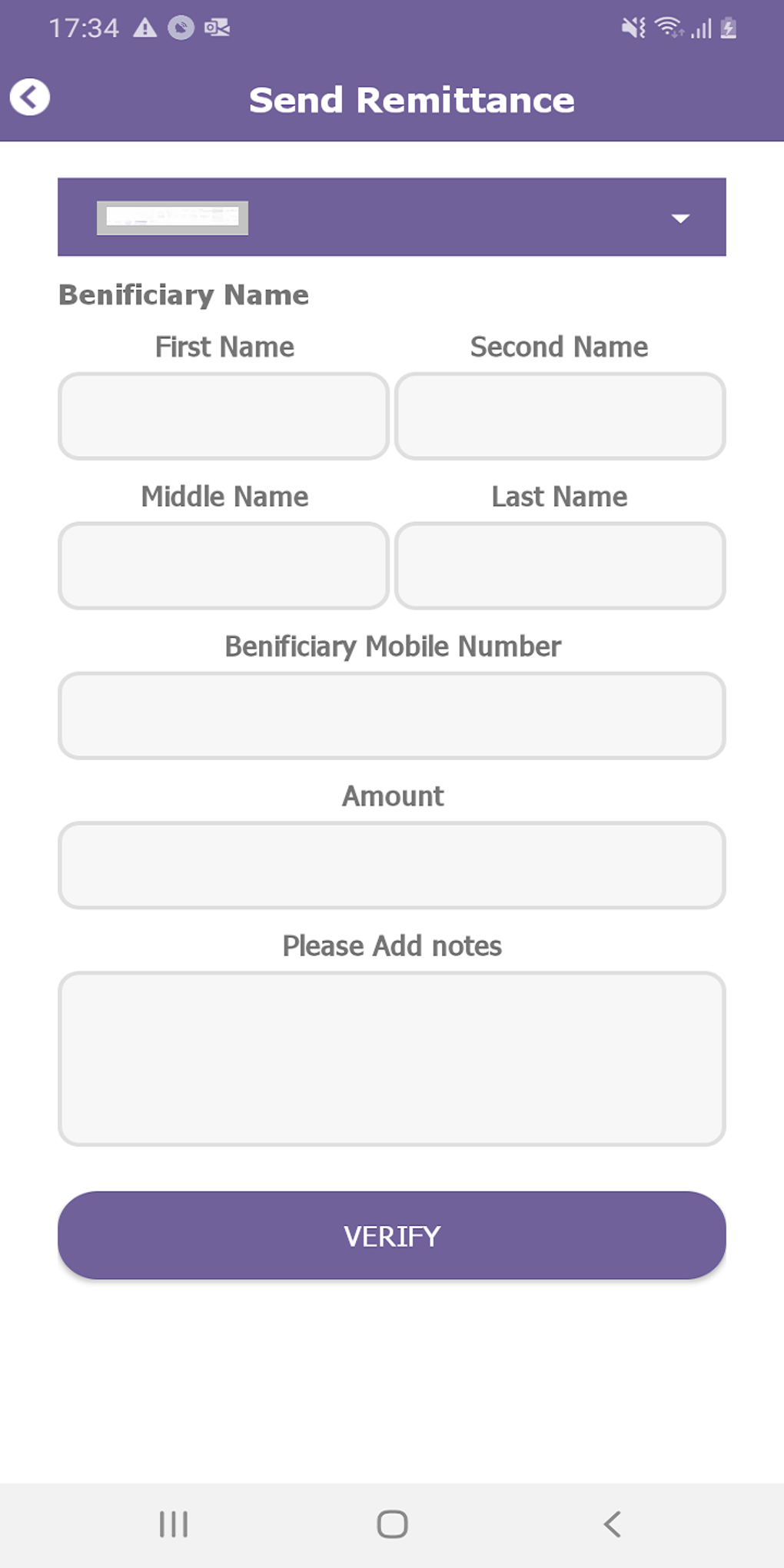Select the Second Name input box
Viewport: 784px width, 1568px height.
click(560, 417)
